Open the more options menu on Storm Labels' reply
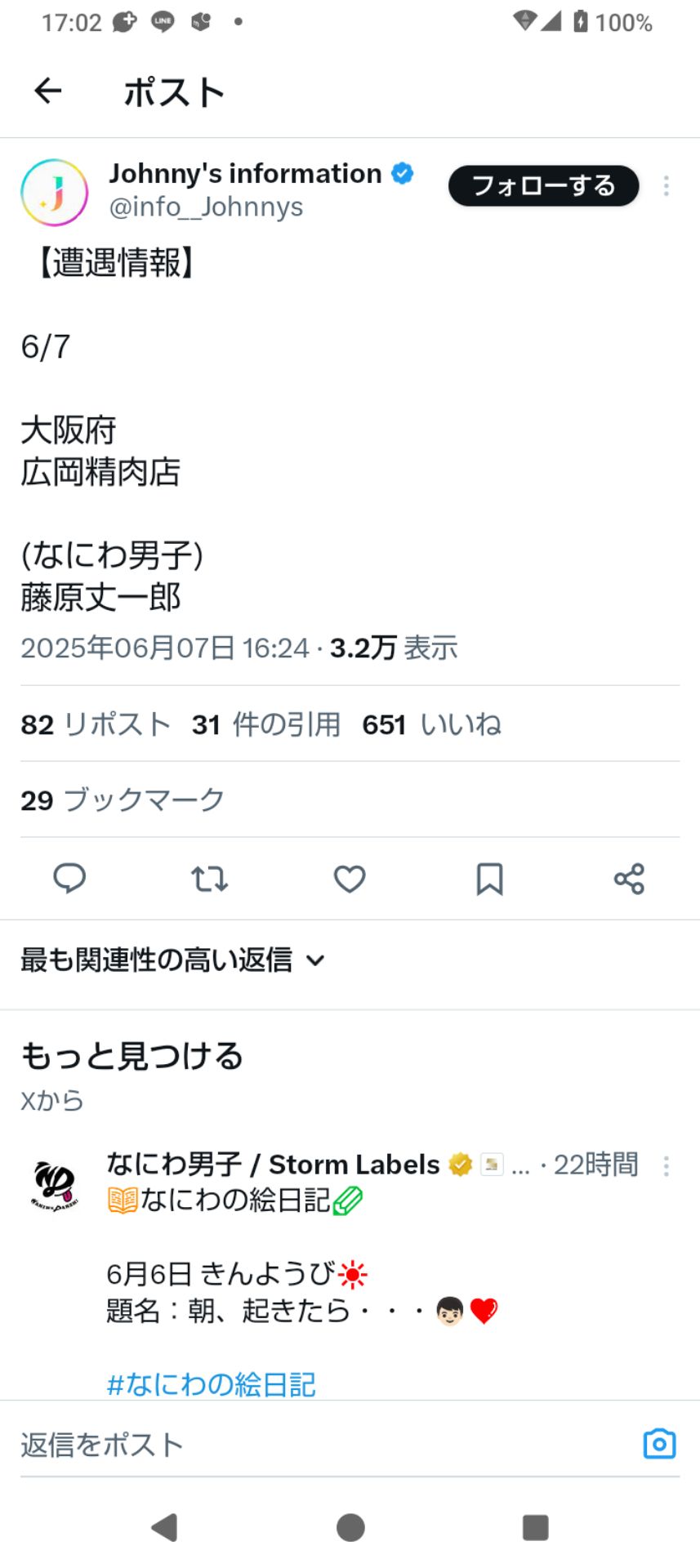Image resolution: width=700 pixels, height=1568 pixels. tap(667, 1165)
